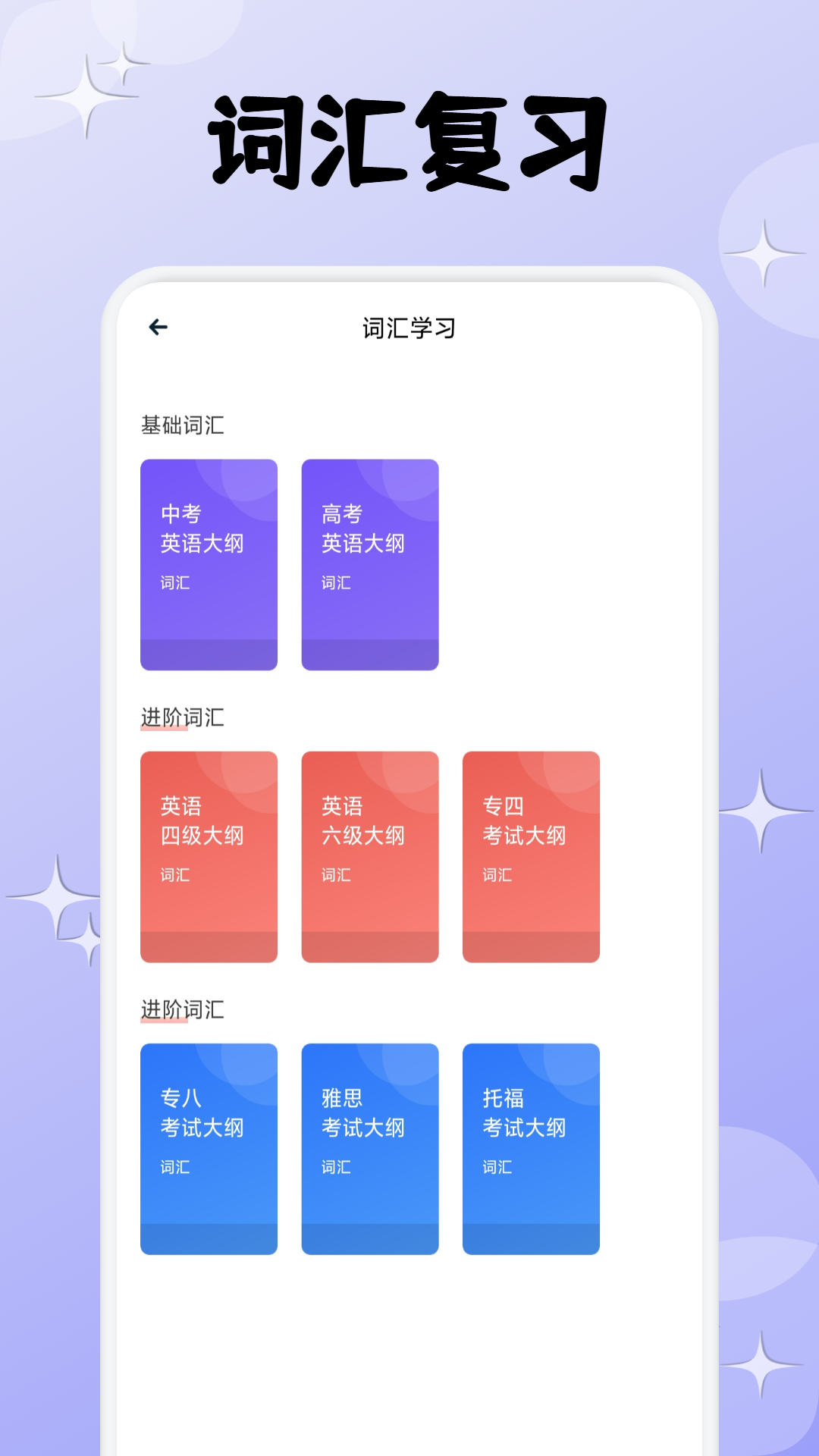Viewport: 819px width, 1456px height.
Task: Click the purple 高考 card bottom stripe
Action: pos(370,654)
